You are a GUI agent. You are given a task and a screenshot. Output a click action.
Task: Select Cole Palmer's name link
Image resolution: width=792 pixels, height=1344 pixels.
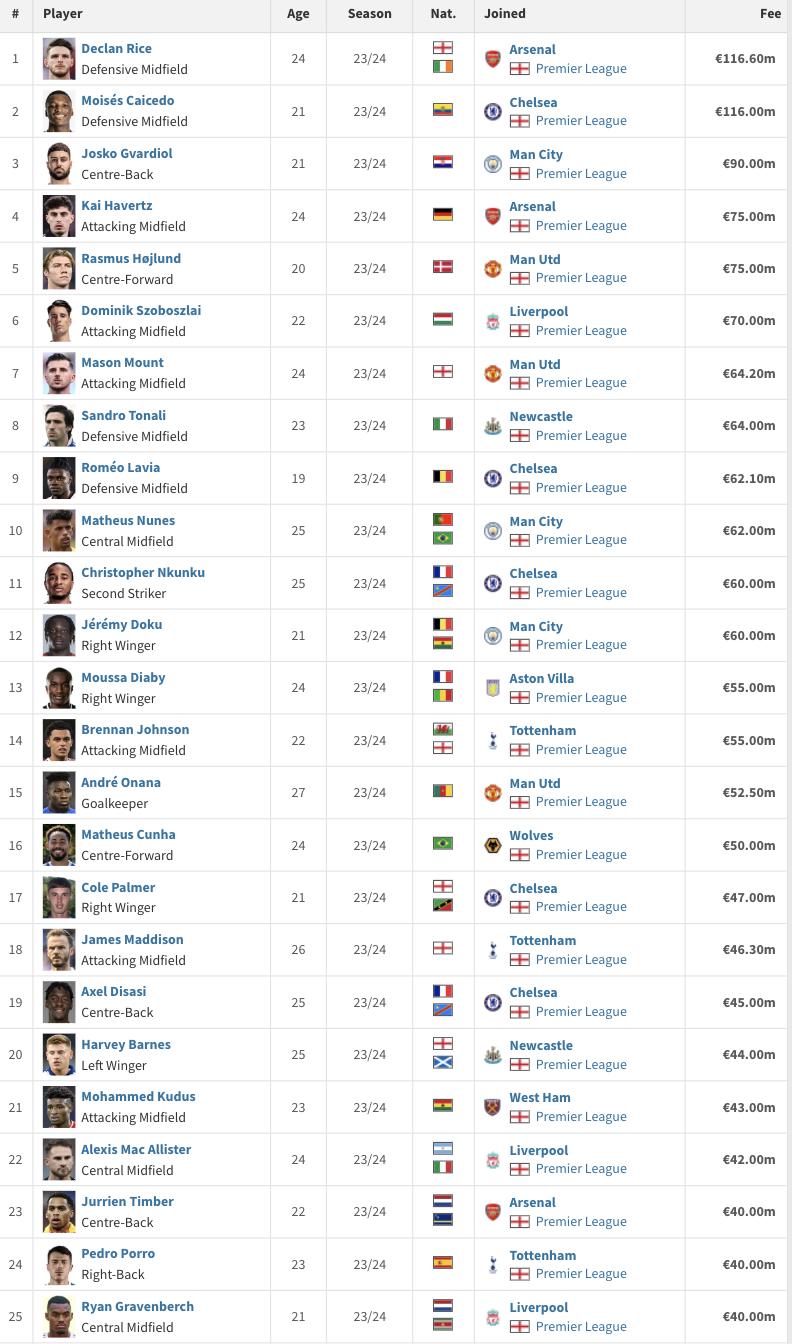pos(118,887)
